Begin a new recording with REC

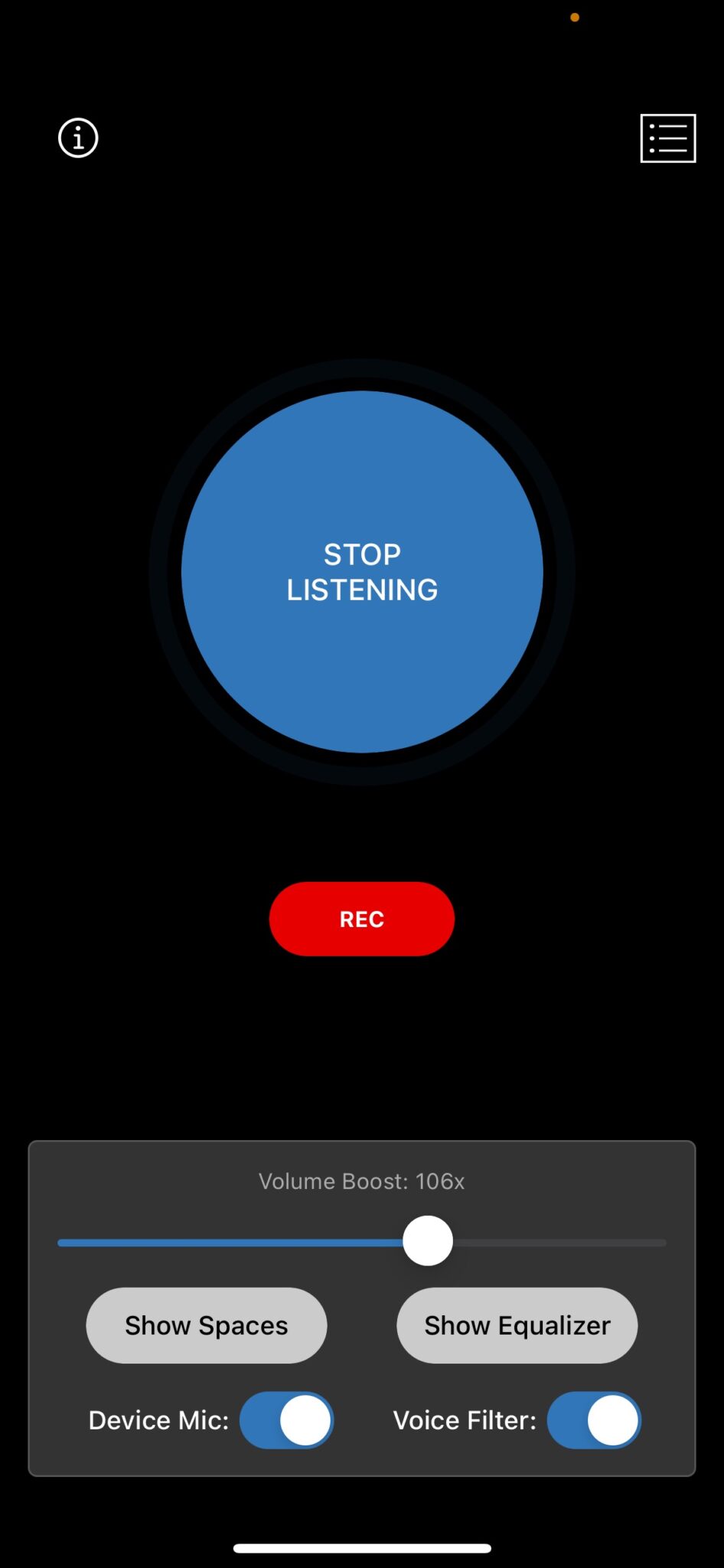click(x=361, y=919)
